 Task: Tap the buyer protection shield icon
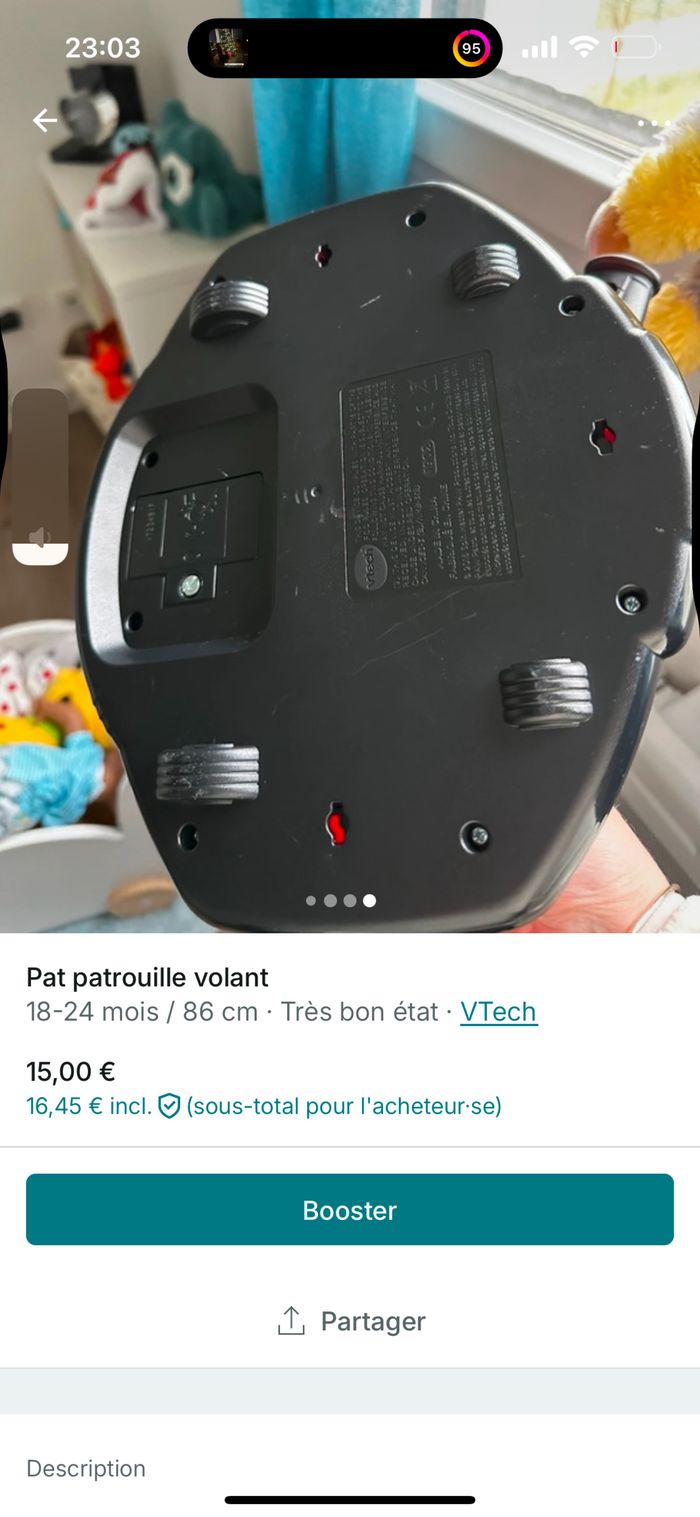pos(169,1106)
